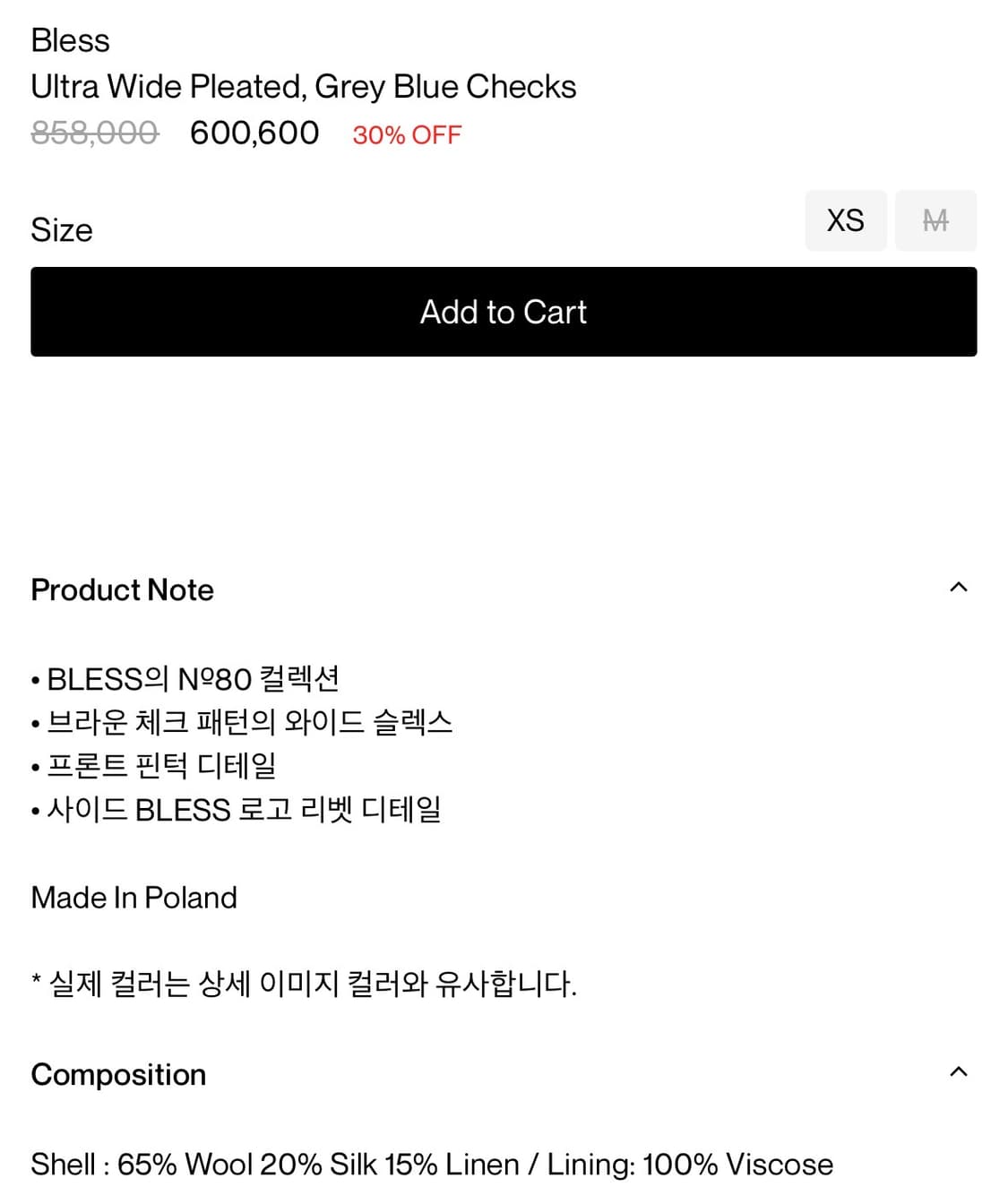Screen dimensions: 1008x1204
Task: Click the crossed-out original price 858,000
Action: (x=92, y=133)
